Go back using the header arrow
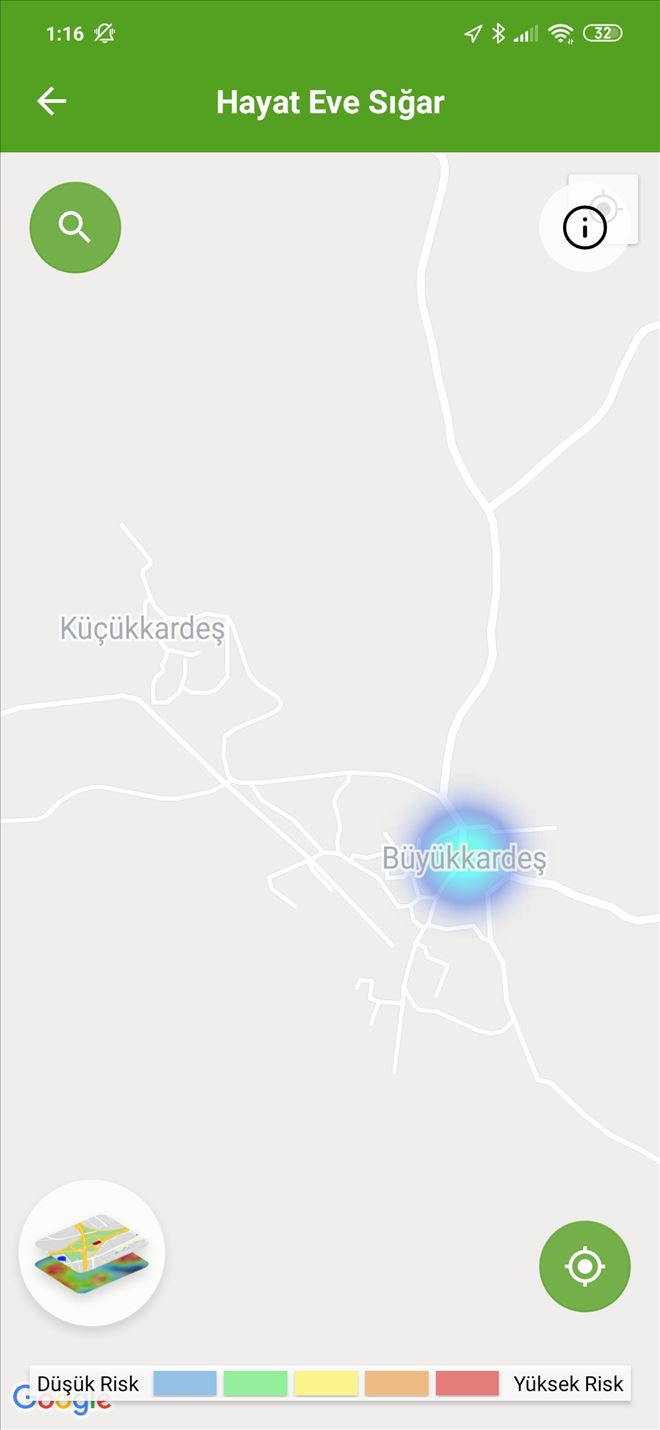The width and height of the screenshot is (660, 1430). [x=51, y=101]
